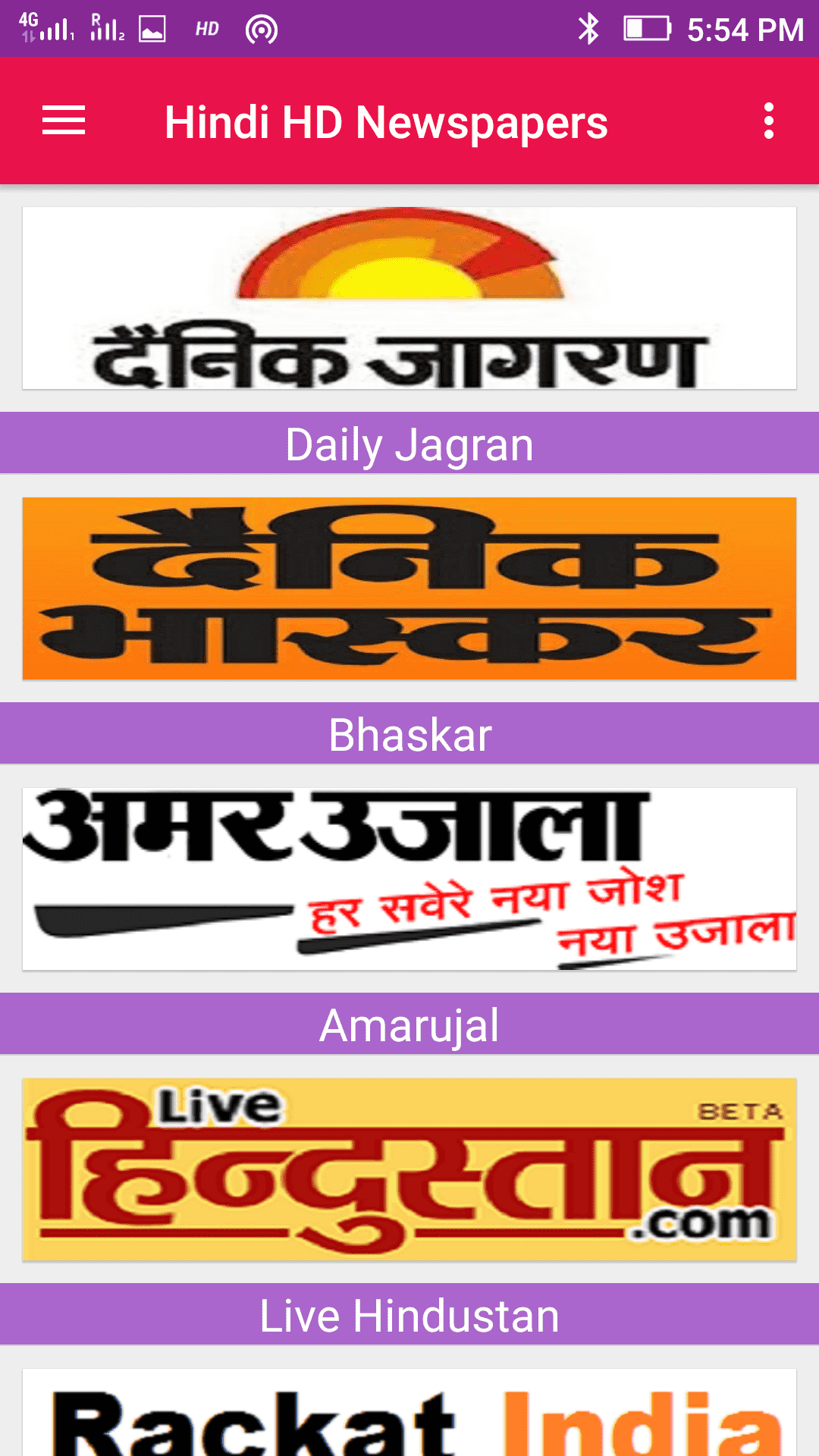Open the three-dot overflow menu
The height and width of the screenshot is (1456, 819).
coord(768,121)
